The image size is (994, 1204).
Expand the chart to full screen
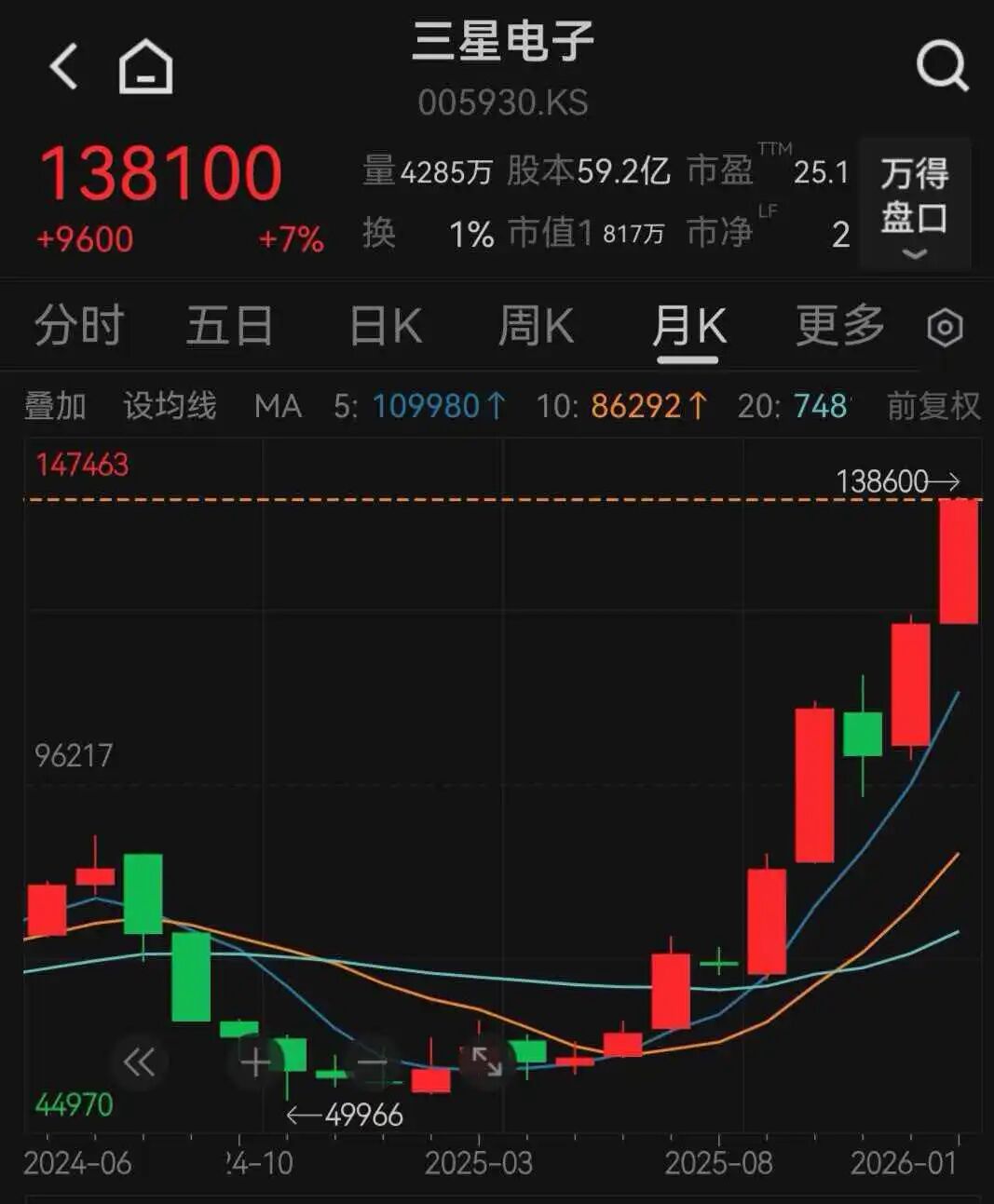point(487,1062)
